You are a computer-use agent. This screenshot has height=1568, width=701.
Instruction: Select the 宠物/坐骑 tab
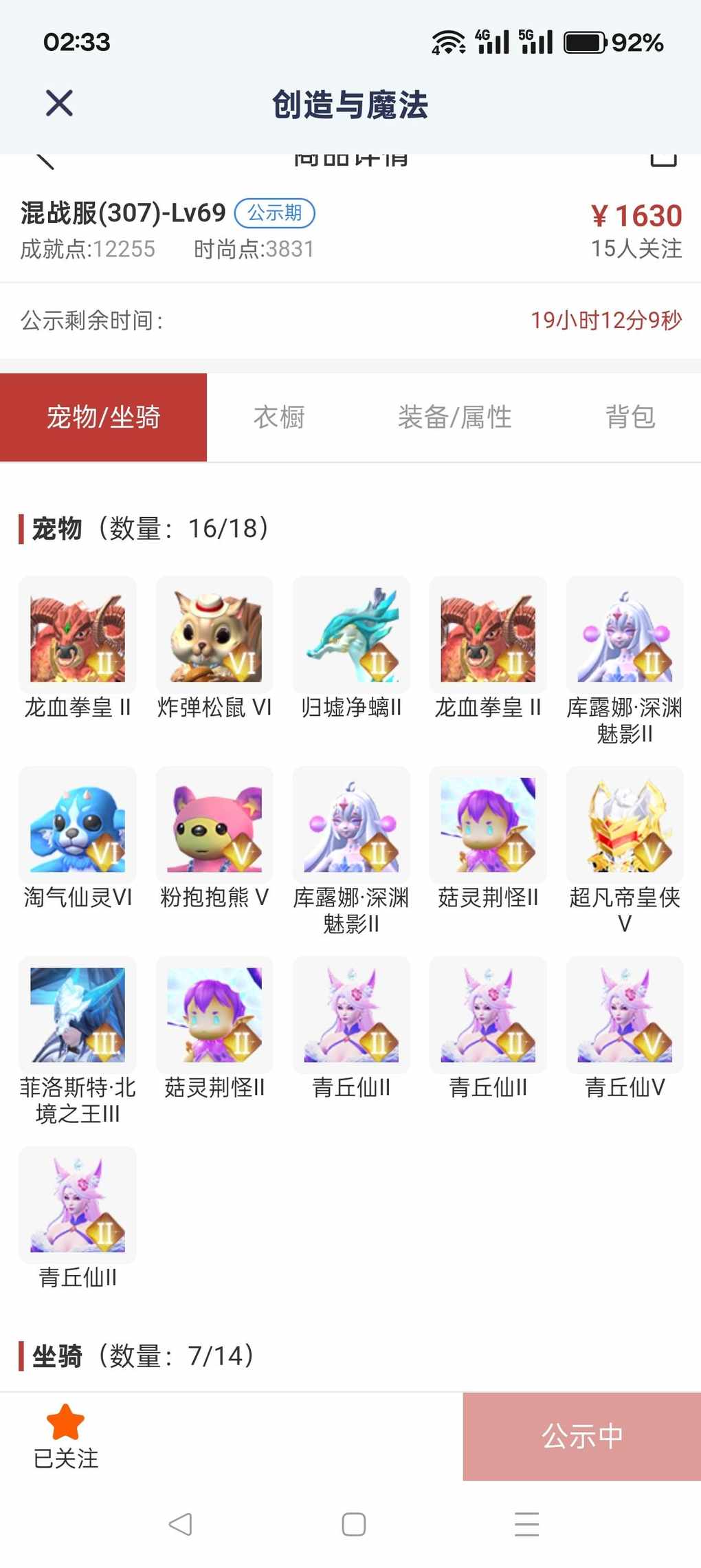coord(103,417)
